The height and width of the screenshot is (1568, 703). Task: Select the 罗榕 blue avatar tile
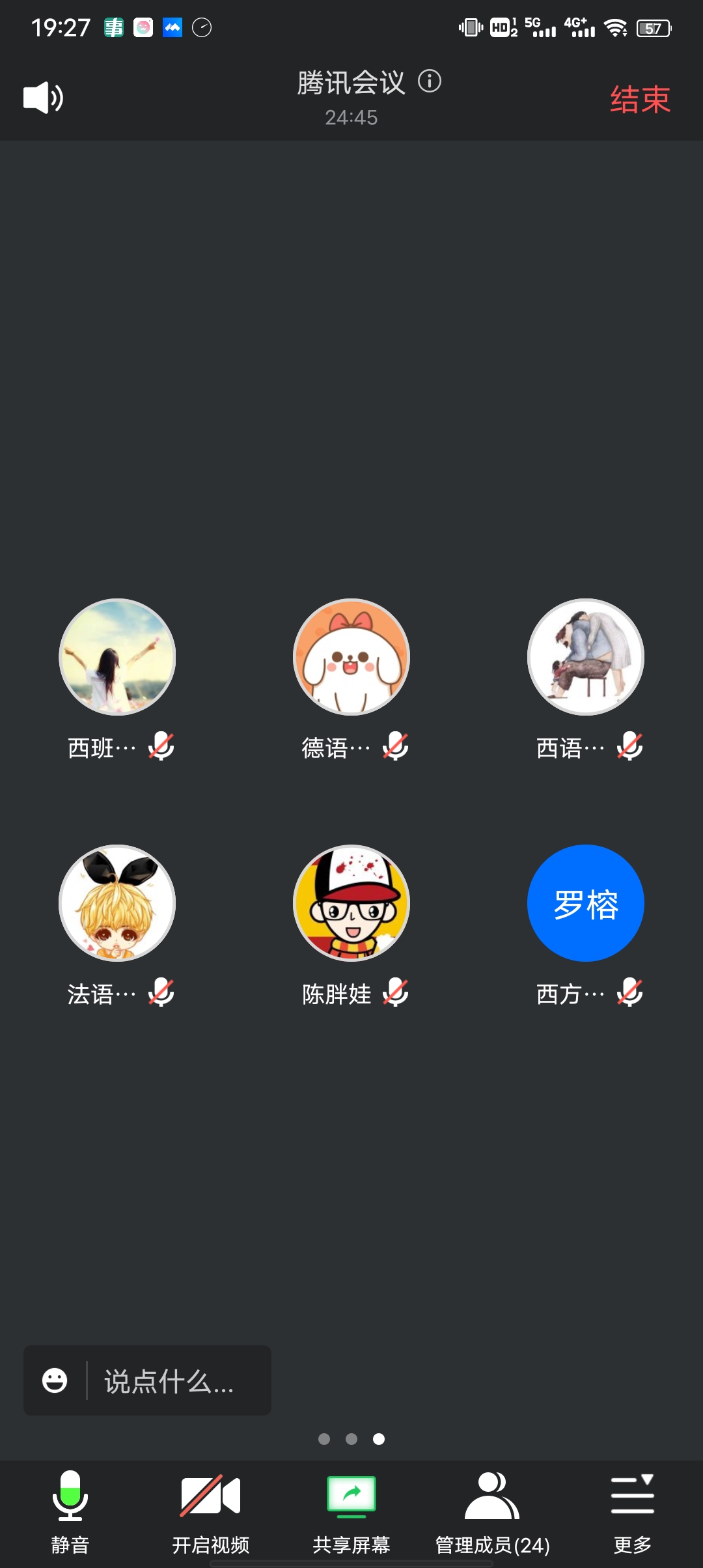click(x=586, y=903)
